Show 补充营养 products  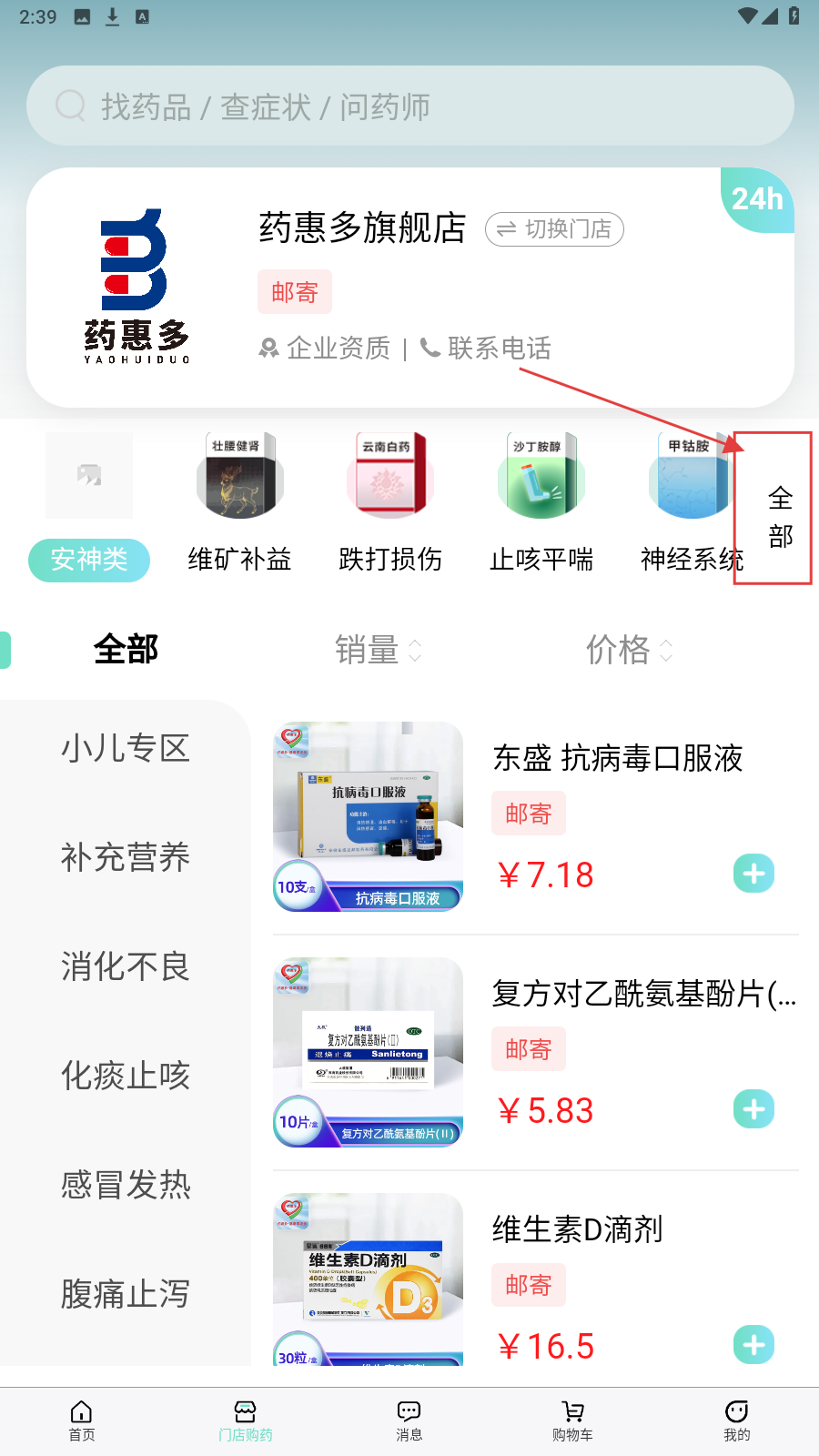(126, 857)
